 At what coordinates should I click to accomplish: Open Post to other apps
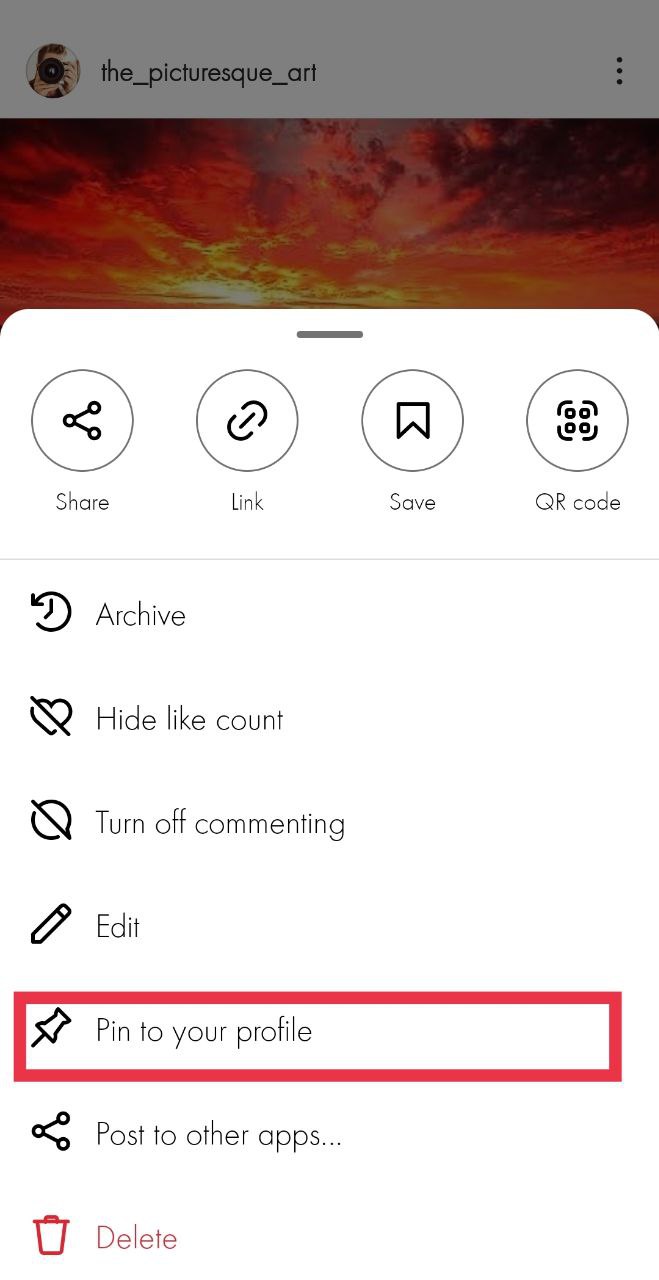coord(218,1134)
